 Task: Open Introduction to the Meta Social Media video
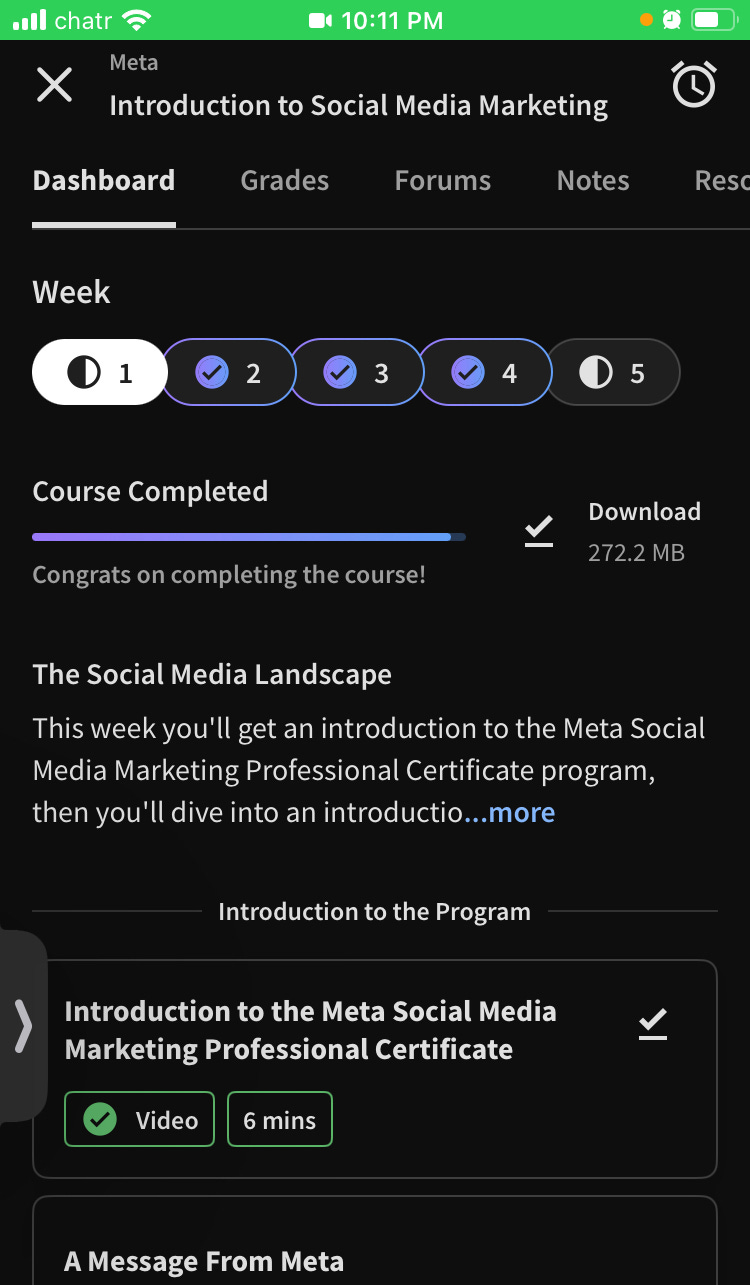click(x=375, y=1069)
